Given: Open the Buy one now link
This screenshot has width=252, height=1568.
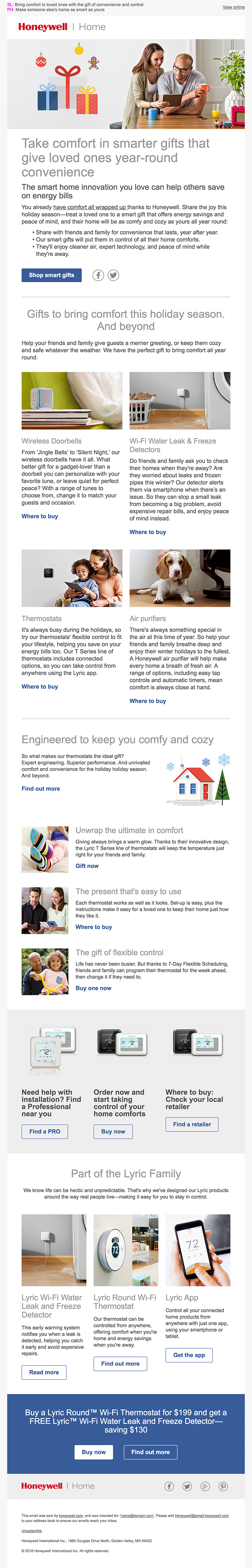Looking at the screenshot, I should pos(93,989).
